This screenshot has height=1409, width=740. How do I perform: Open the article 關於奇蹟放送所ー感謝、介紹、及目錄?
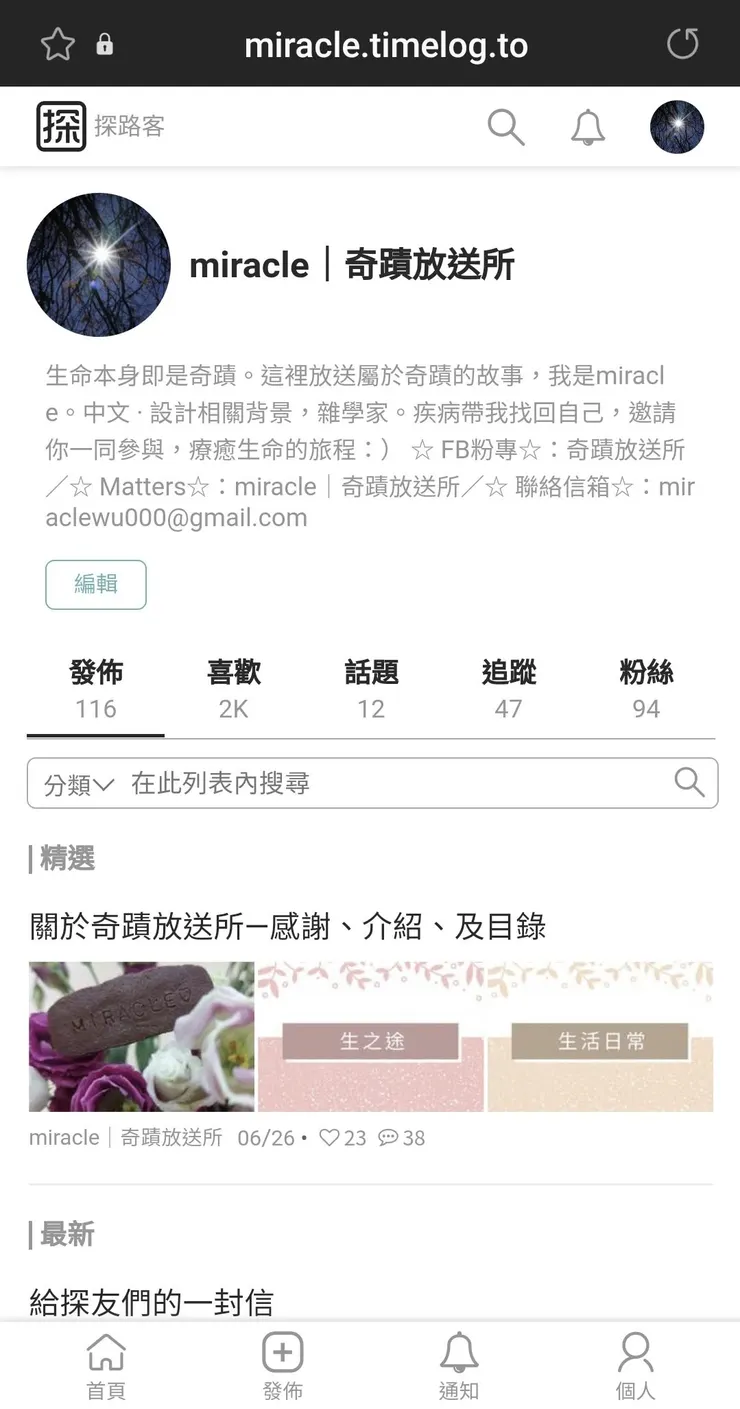(288, 926)
